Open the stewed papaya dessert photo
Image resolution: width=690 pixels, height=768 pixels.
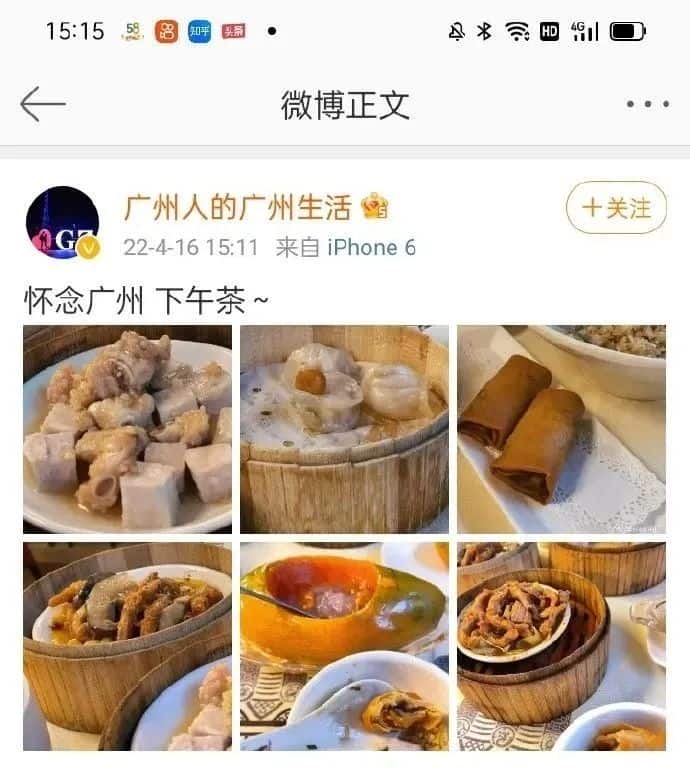click(x=344, y=646)
